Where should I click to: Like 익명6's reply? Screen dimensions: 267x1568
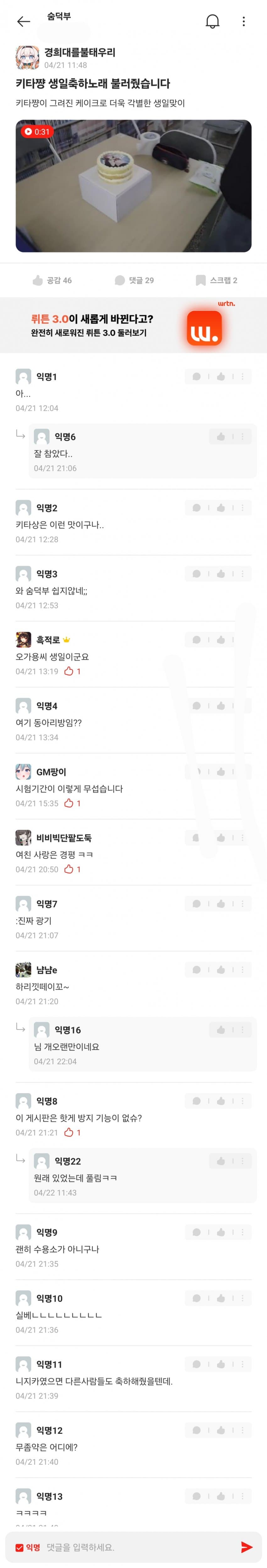221,437
